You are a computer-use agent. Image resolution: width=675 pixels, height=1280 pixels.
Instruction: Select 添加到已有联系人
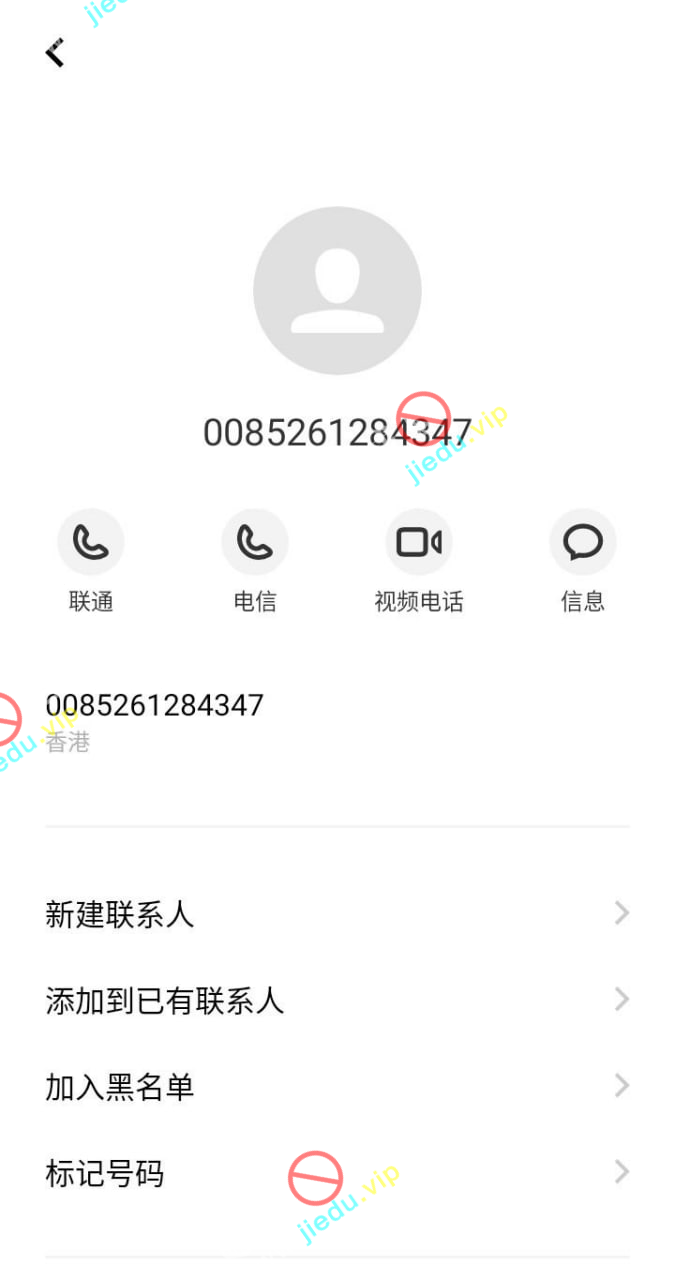[x=337, y=1000]
